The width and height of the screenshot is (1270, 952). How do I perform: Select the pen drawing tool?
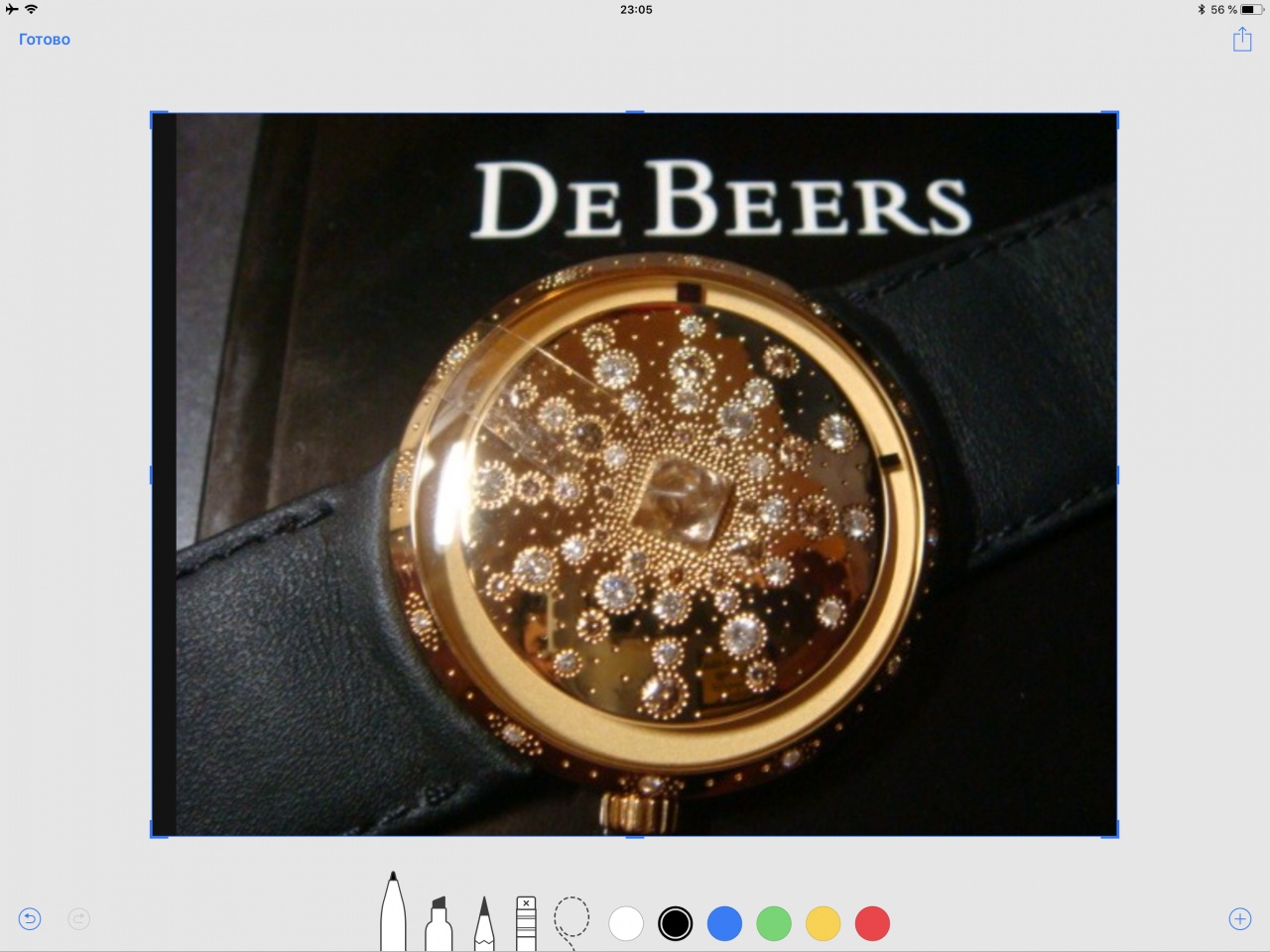coord(393,914)
